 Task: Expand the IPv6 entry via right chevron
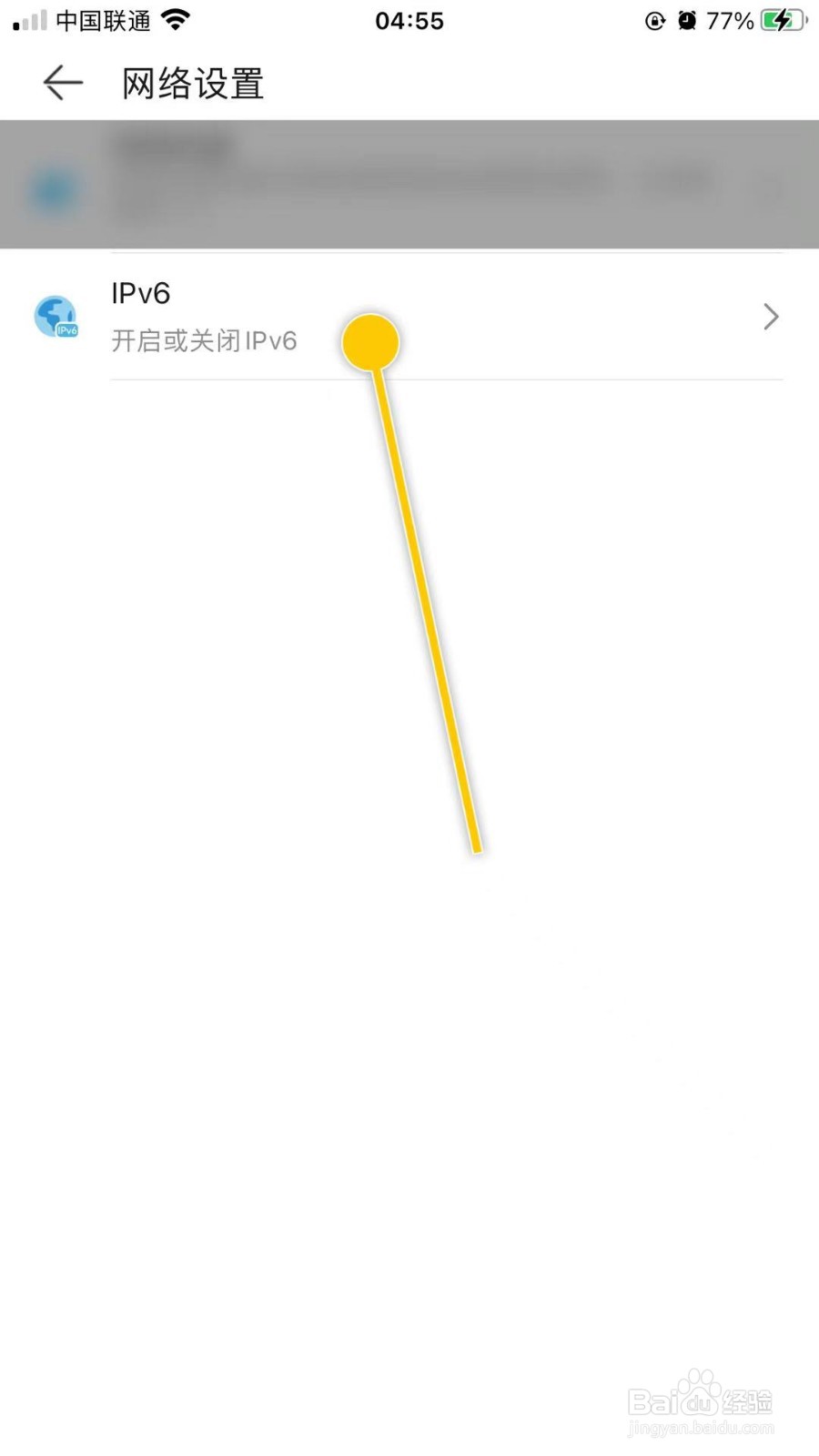(x=771, y=317)
